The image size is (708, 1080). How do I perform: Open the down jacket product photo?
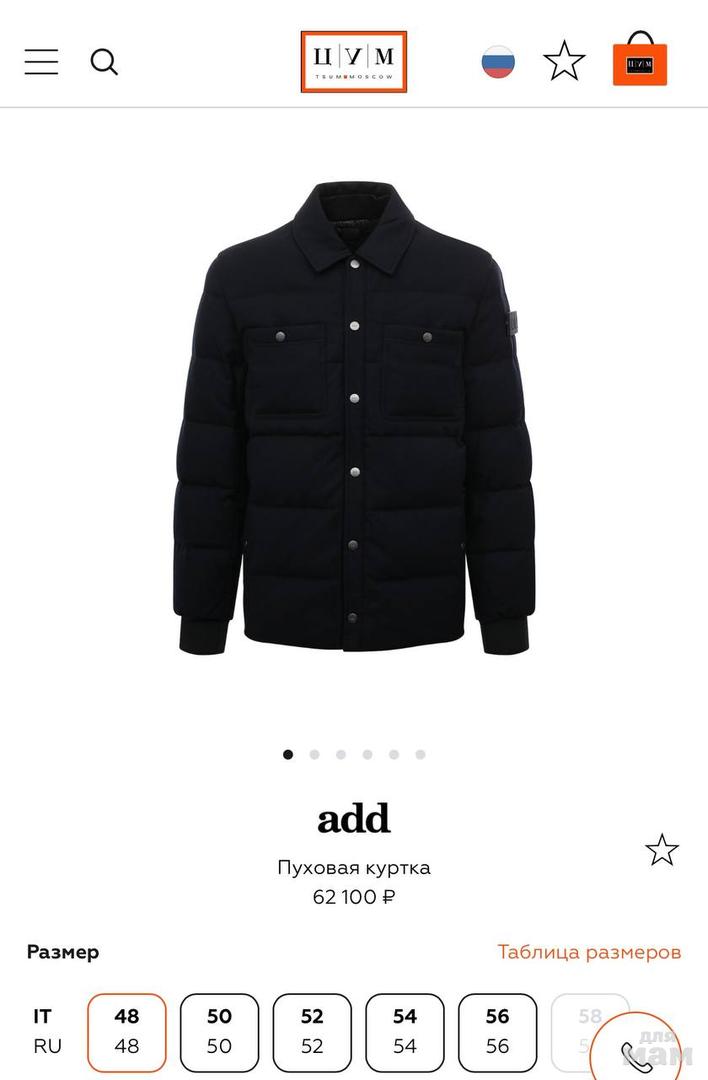click(x=354, y=420)
